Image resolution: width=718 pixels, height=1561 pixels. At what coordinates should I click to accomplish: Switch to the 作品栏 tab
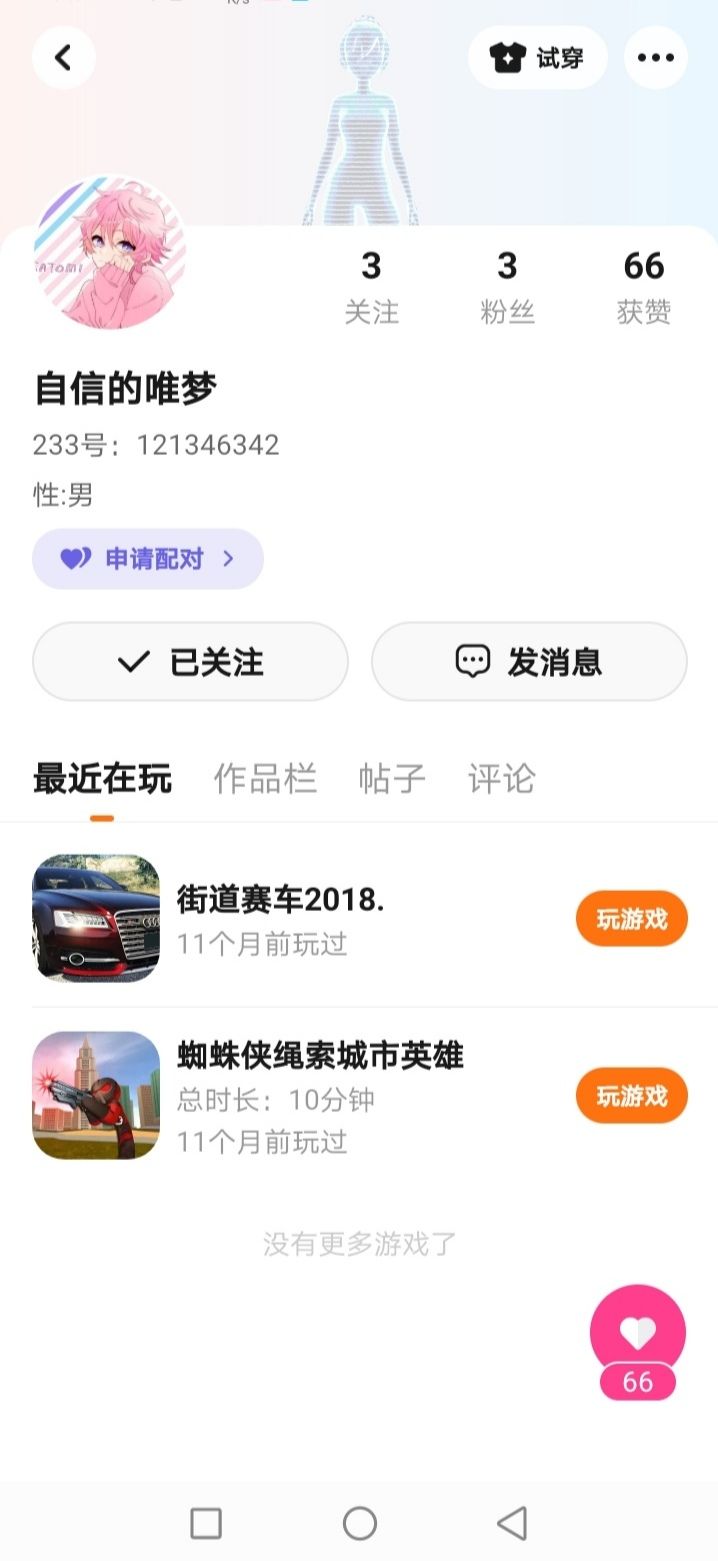tap(265, 779)
